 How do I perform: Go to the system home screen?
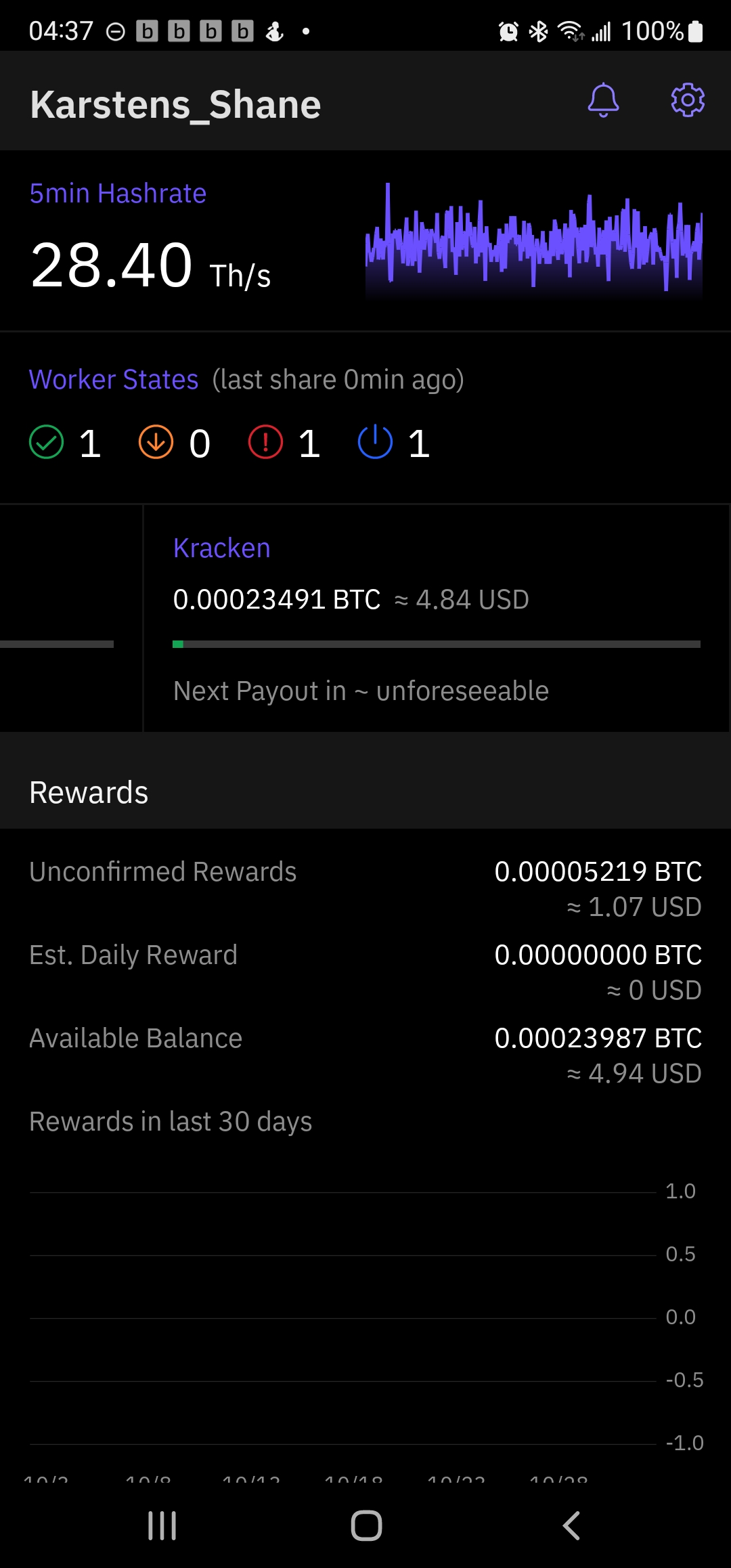pos(366,1525)
